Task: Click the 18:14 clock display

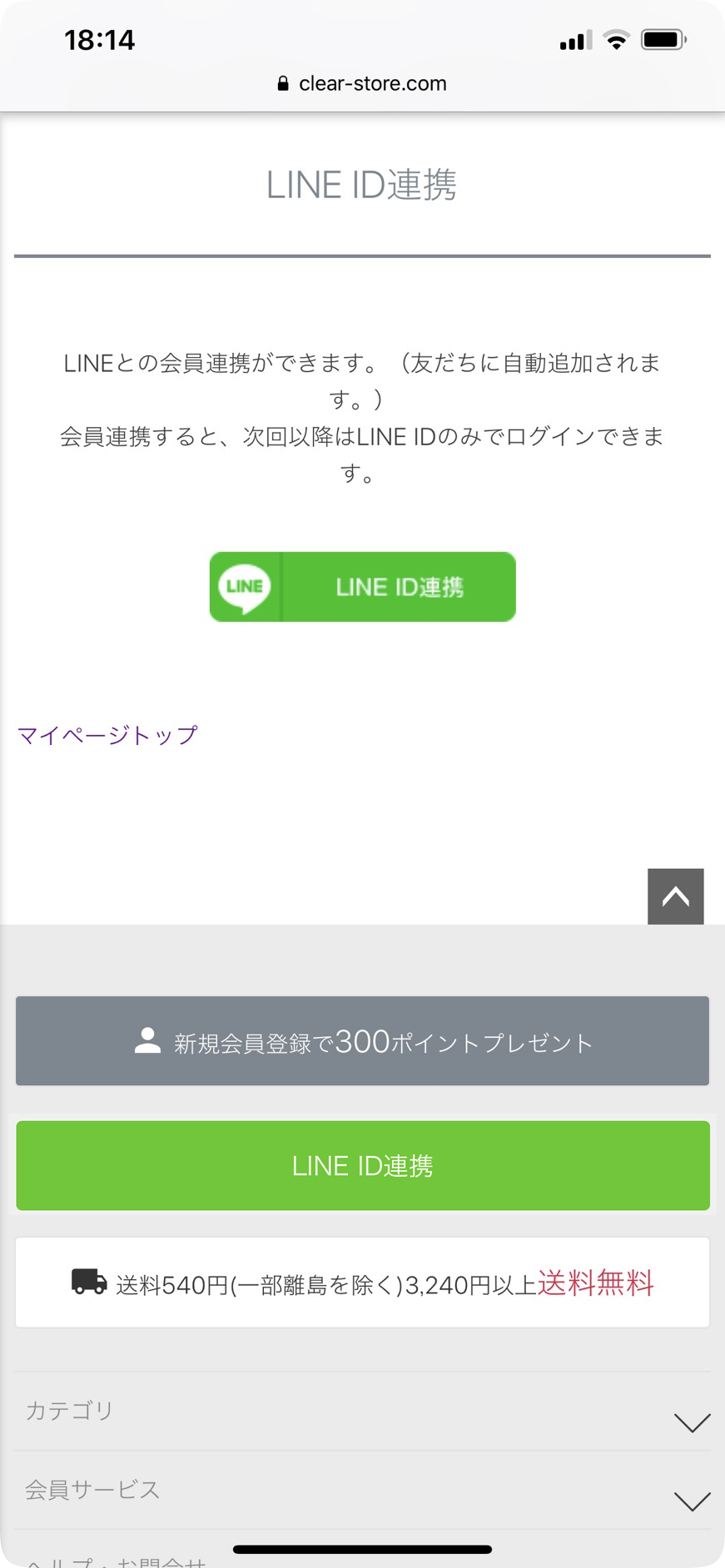Action: point(100,40)
